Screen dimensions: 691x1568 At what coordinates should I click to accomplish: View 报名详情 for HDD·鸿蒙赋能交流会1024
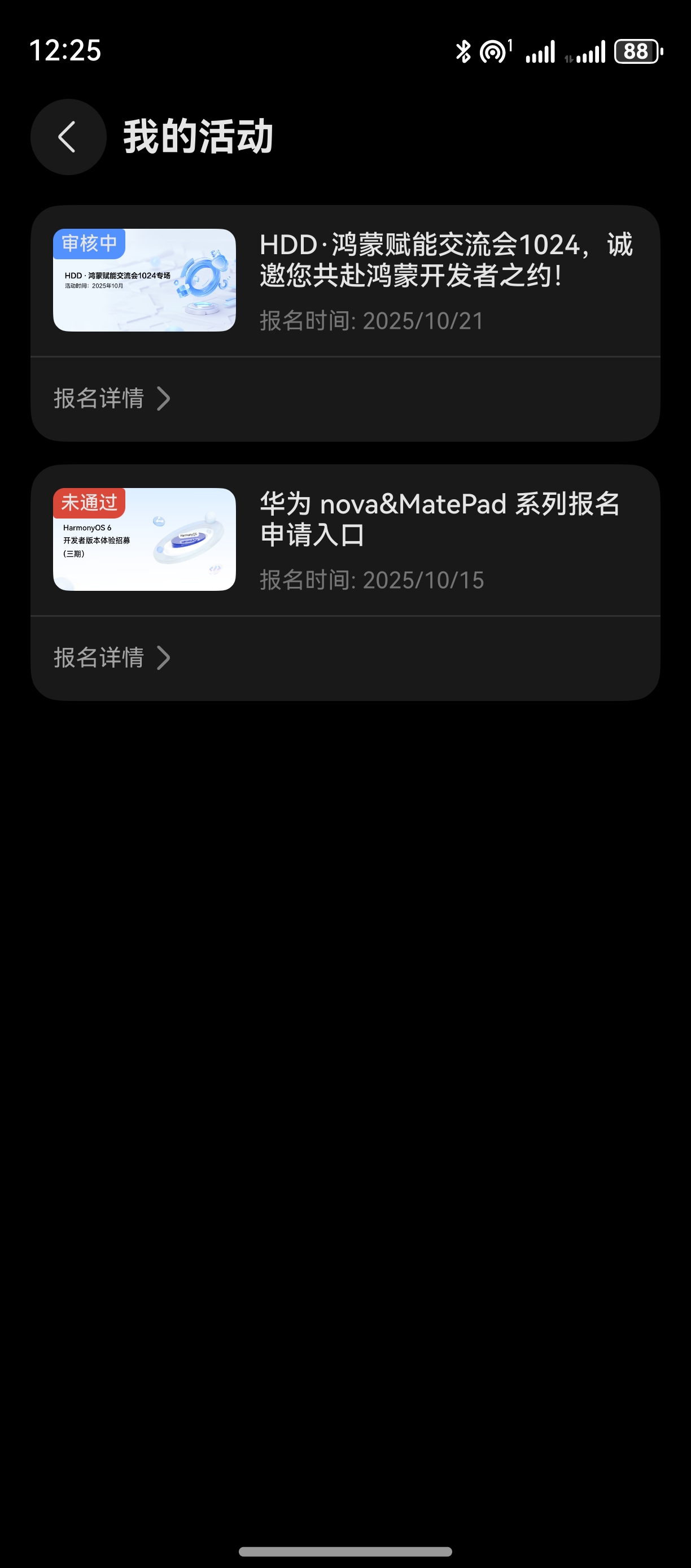[x=111, y=399]
